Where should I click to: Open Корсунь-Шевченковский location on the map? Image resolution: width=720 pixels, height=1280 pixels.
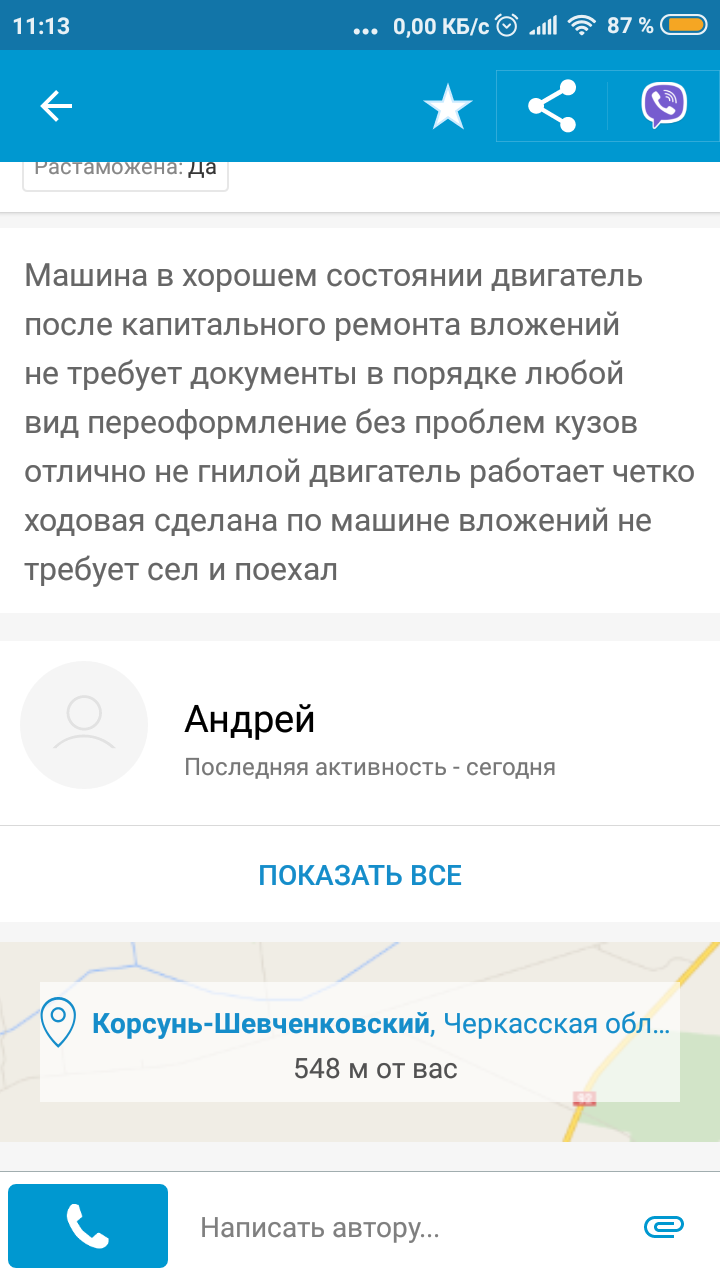click(x=262, y=1024)
